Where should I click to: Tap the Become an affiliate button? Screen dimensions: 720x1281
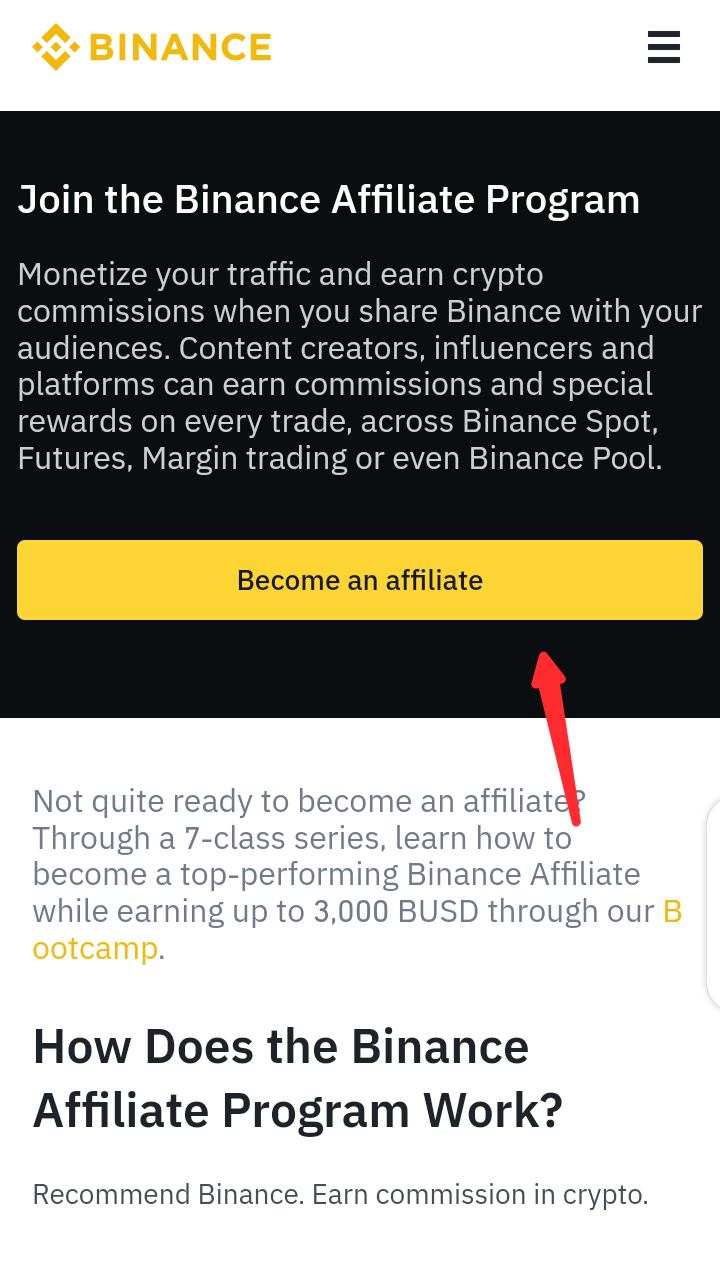(360, 580)
